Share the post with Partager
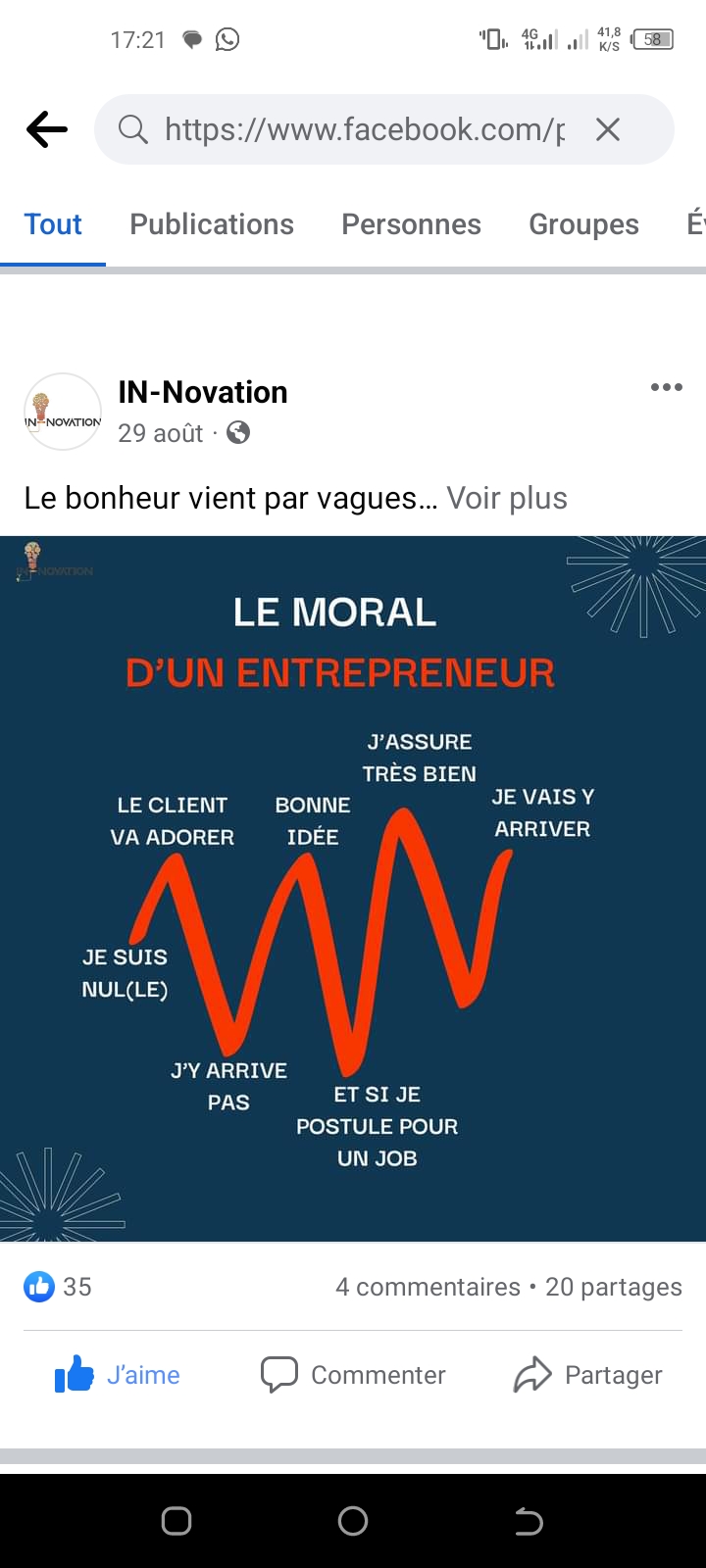This screenshot has height=1568, width=706. click(x=588, y=1375)
